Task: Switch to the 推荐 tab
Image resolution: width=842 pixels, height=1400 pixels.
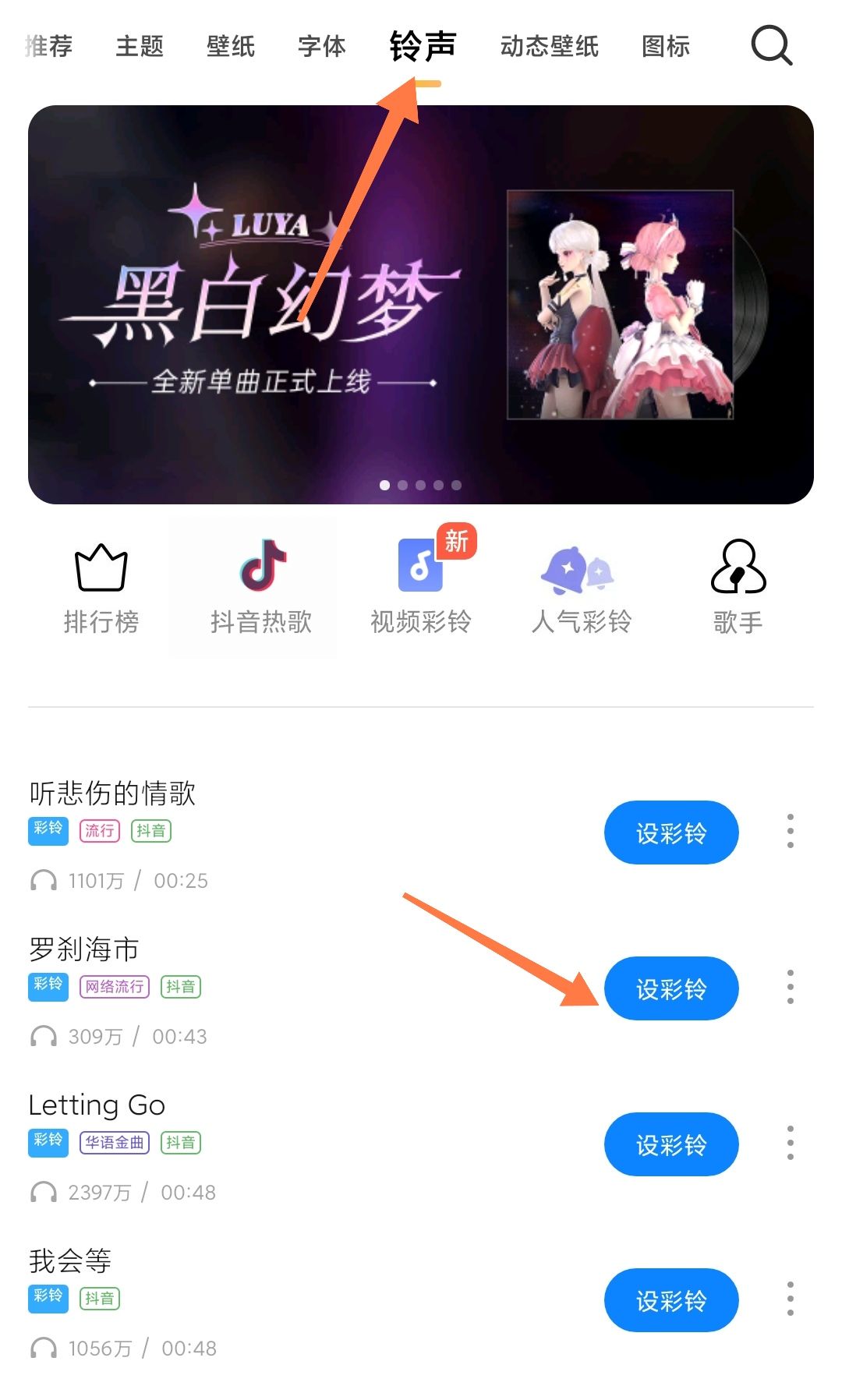Action: tap(48, 46)
